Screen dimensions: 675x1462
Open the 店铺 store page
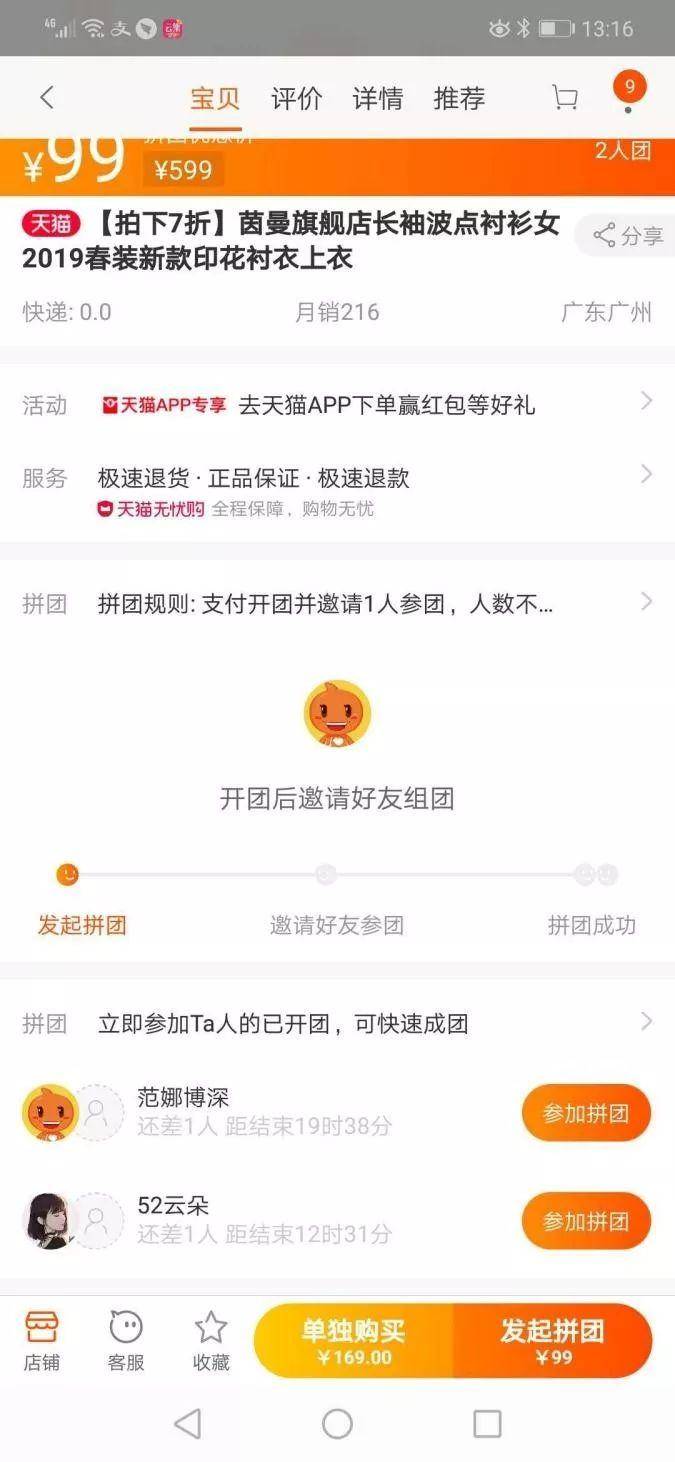point(42,1341)
